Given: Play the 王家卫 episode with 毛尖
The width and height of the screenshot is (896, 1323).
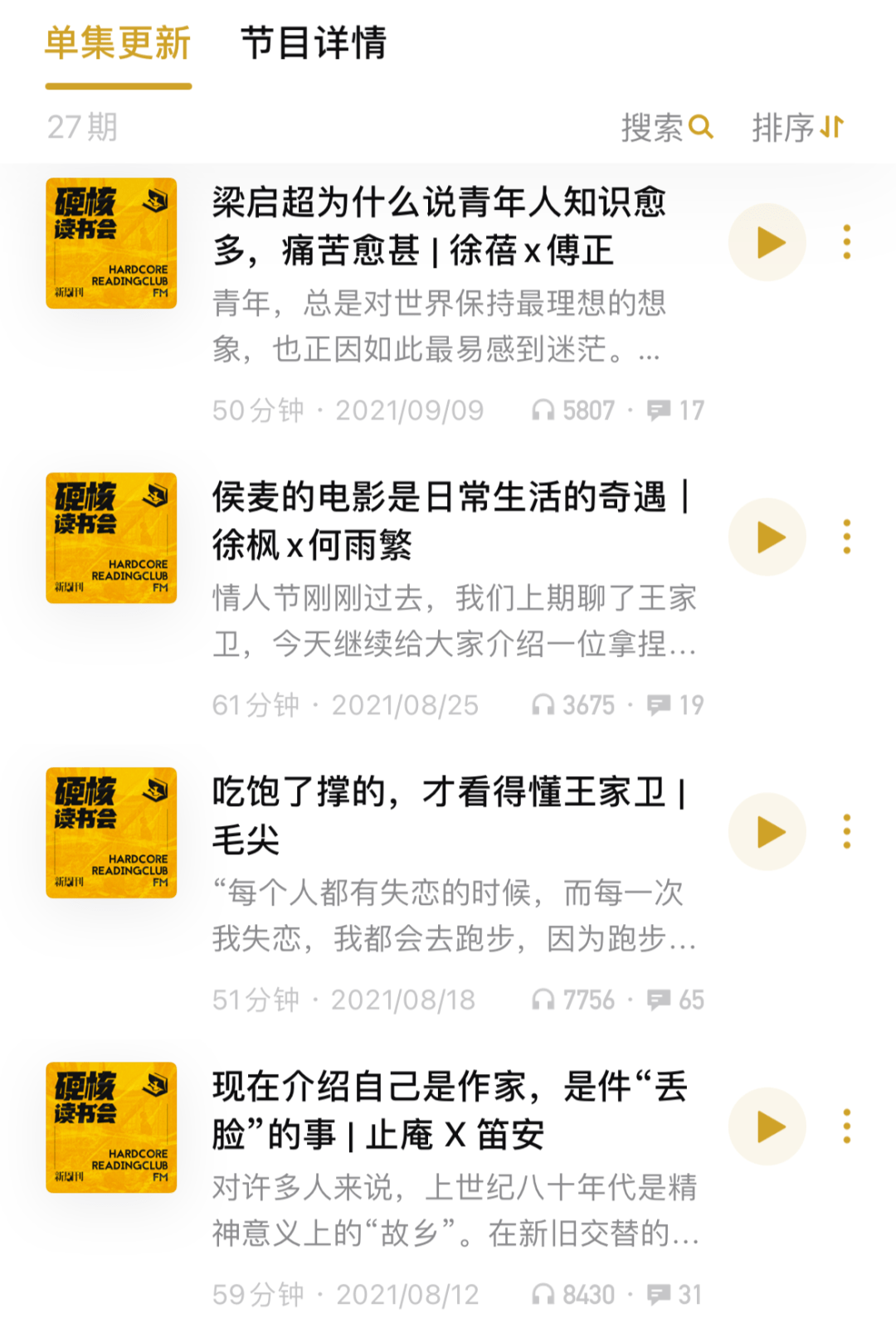Looking at the screenshot, I should (x=767, y=830).
